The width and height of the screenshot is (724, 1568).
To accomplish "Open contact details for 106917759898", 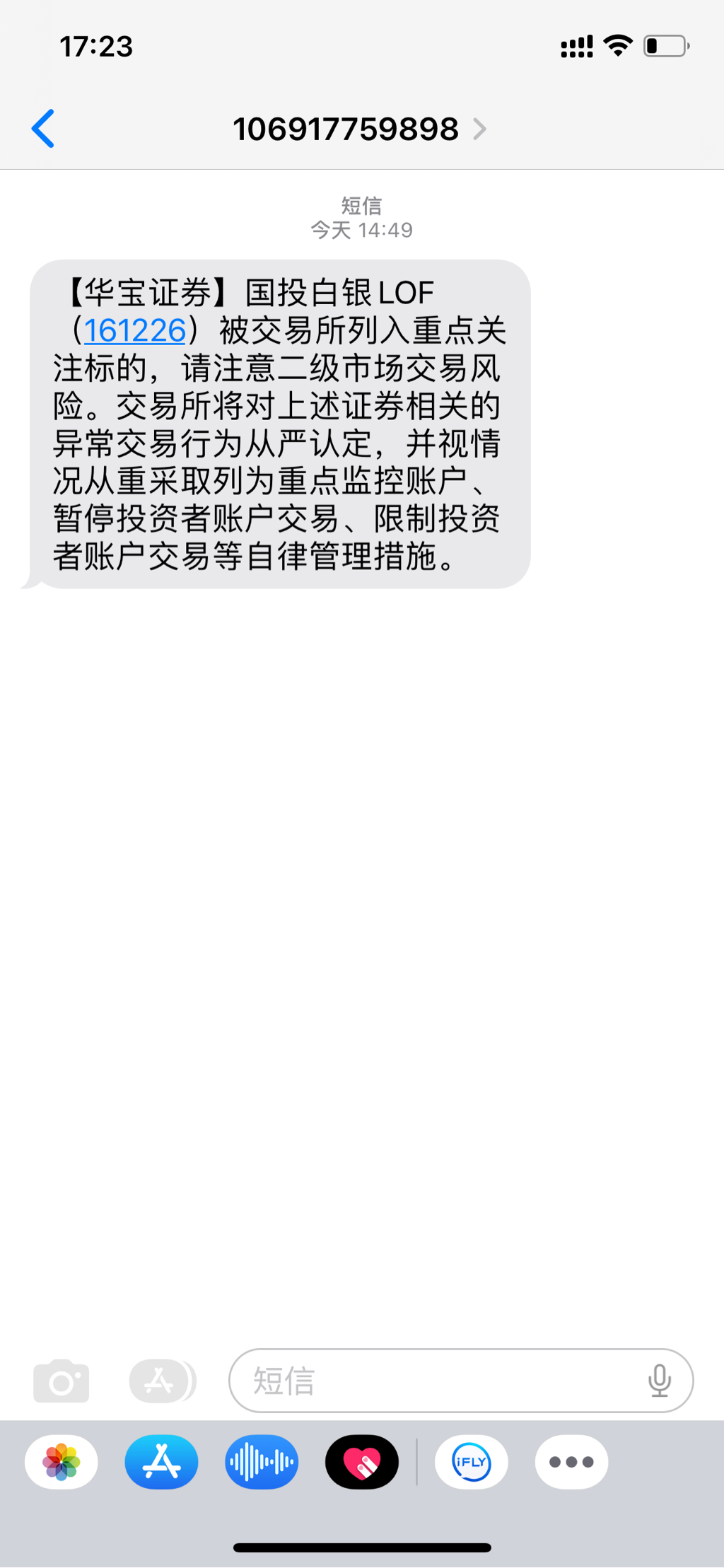I will coord(359,129).
